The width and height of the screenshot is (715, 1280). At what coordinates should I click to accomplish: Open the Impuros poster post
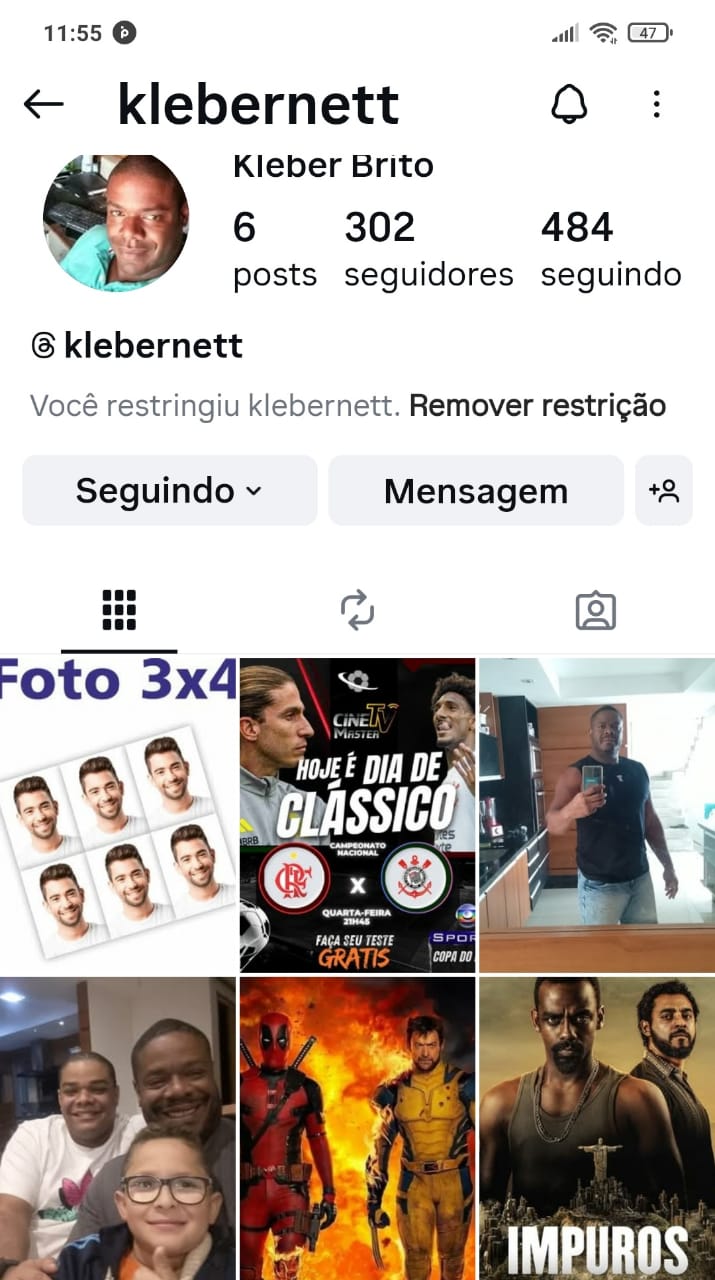(x=597, y=1128)
